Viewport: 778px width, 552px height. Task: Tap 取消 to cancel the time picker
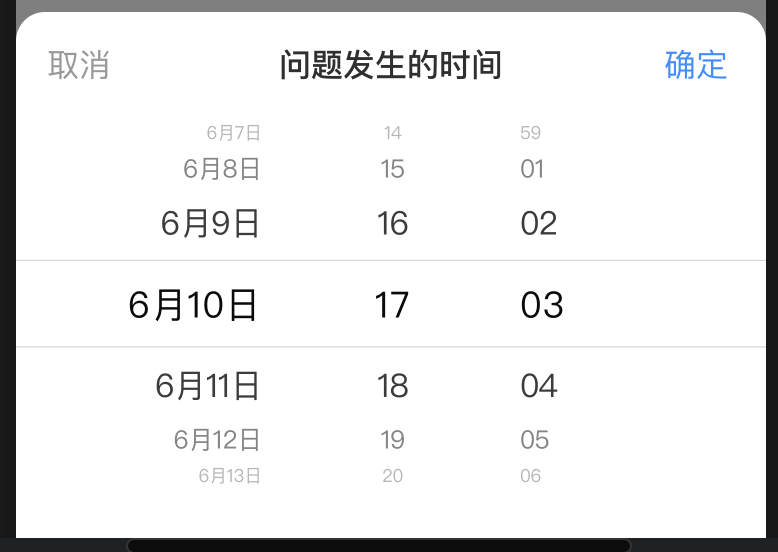pyautogui.click(x=79, y=66)
